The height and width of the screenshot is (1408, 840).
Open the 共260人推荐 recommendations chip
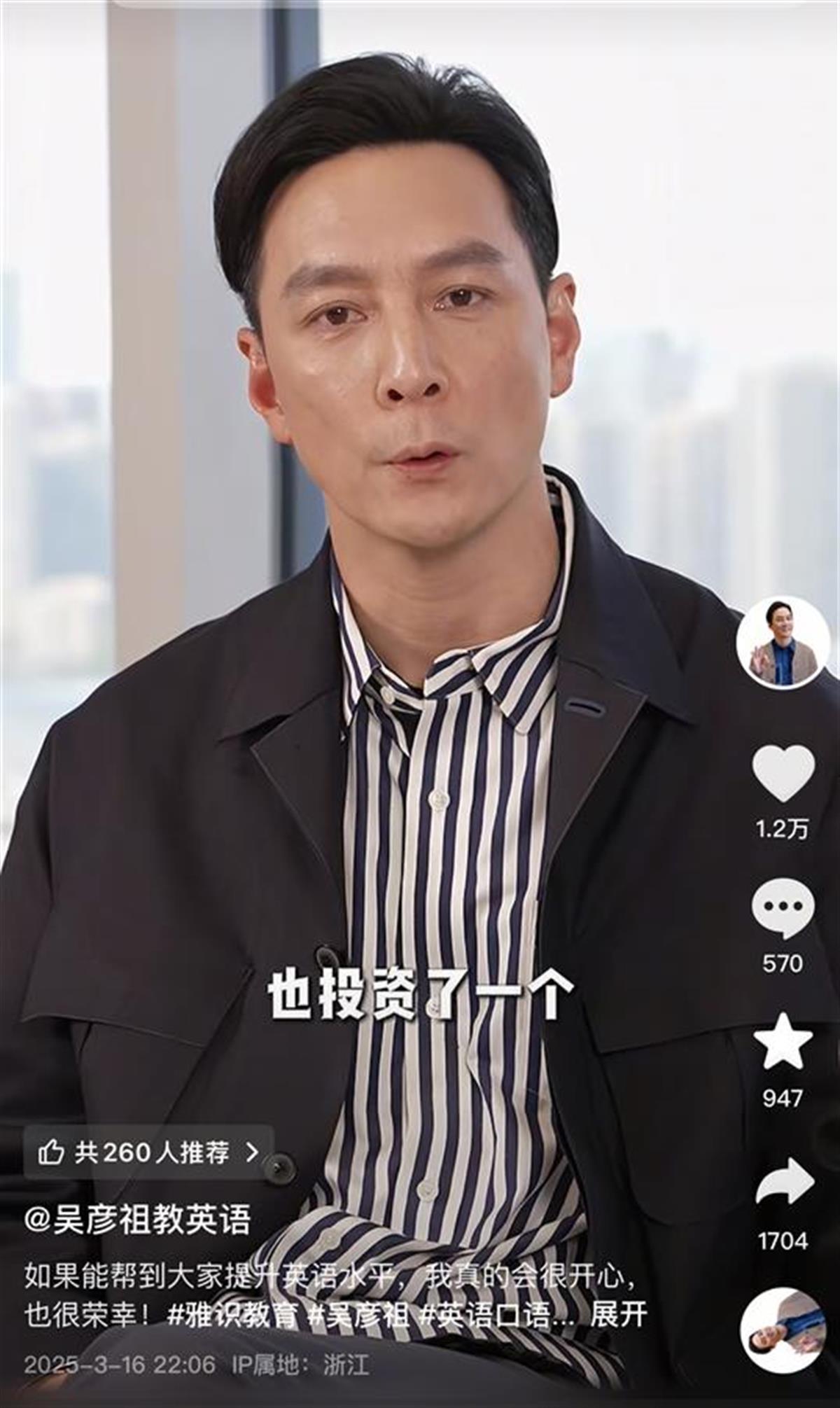pos(148,1152)
